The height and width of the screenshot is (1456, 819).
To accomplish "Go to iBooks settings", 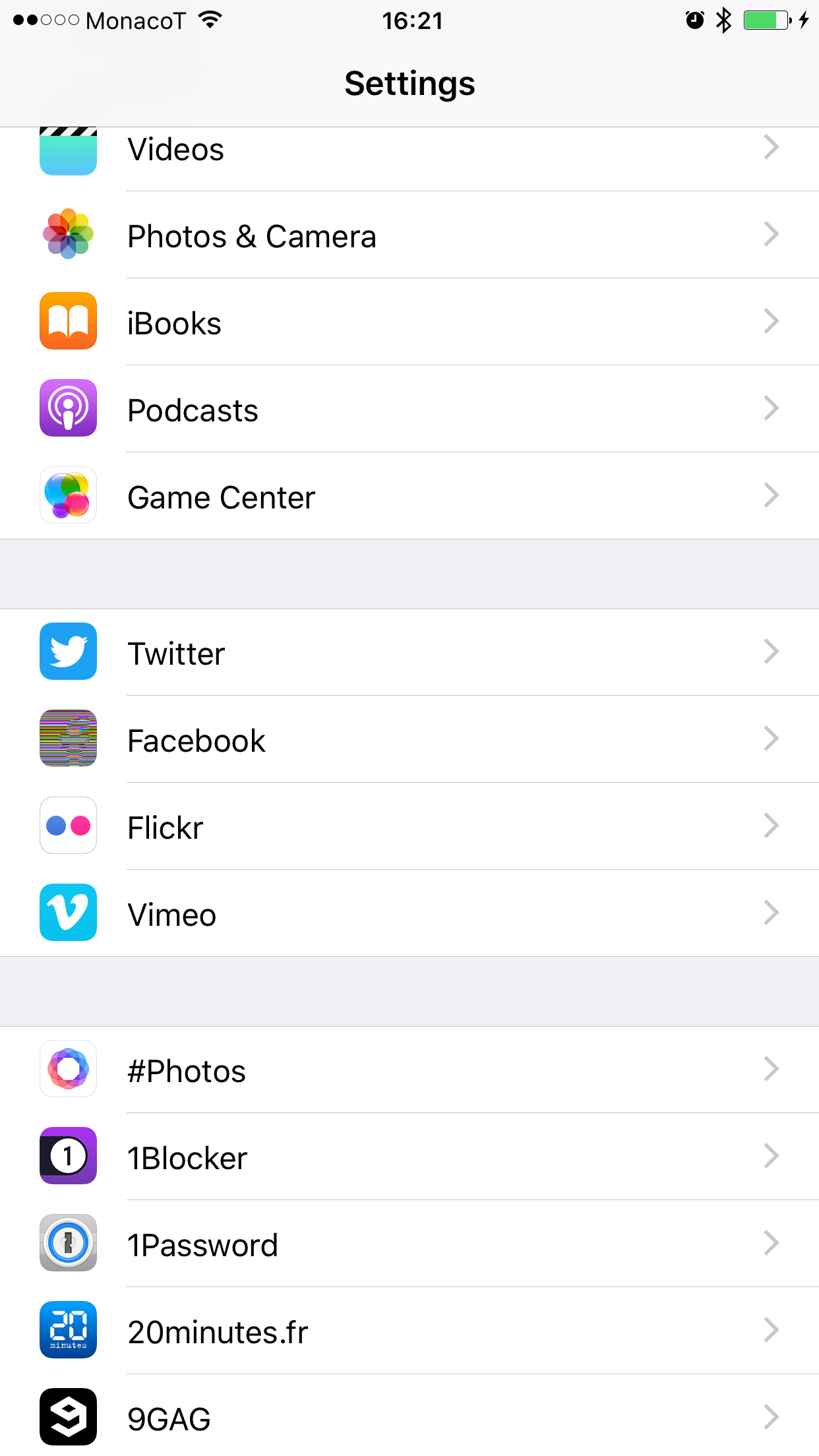I will click(409, 322).
